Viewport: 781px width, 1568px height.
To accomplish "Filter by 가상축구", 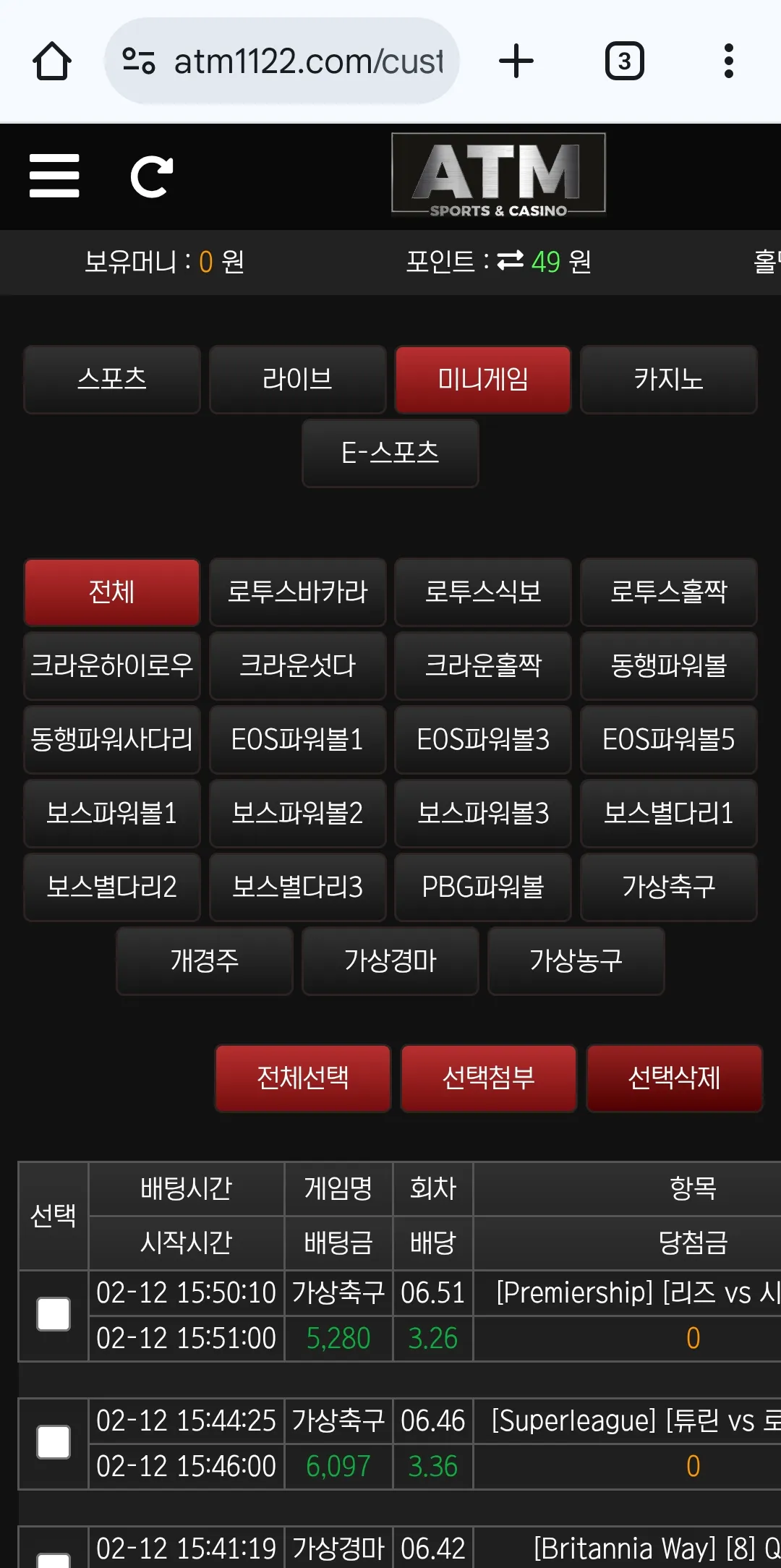I will click(x=668, y=887).
